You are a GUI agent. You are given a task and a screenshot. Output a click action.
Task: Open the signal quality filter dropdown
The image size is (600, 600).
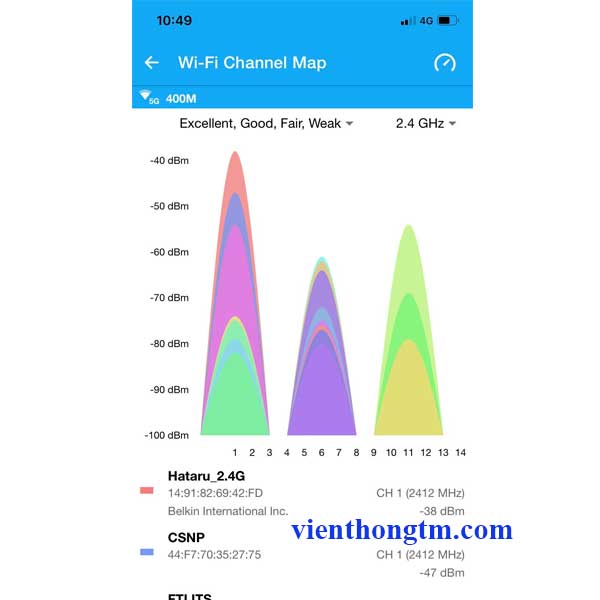pyautogui.click(x=266, y=124)
